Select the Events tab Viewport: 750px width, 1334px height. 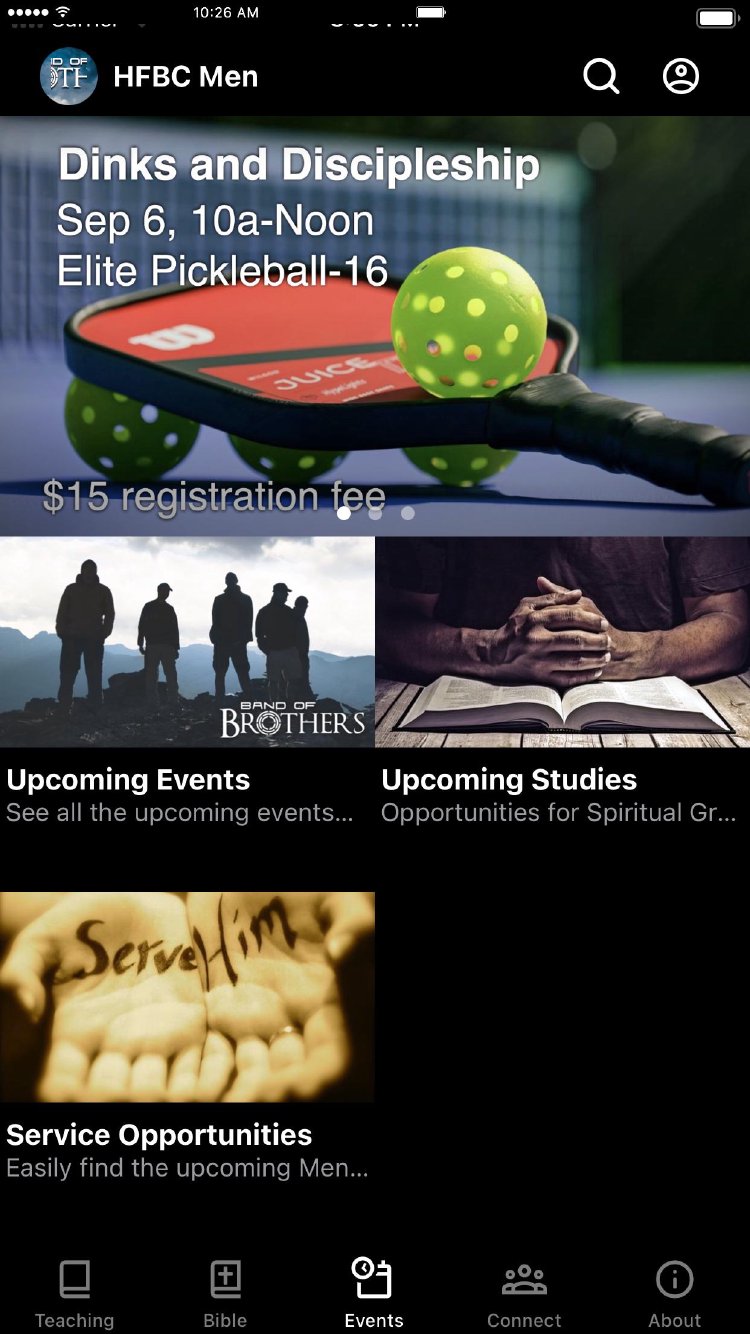[374, 1293]
